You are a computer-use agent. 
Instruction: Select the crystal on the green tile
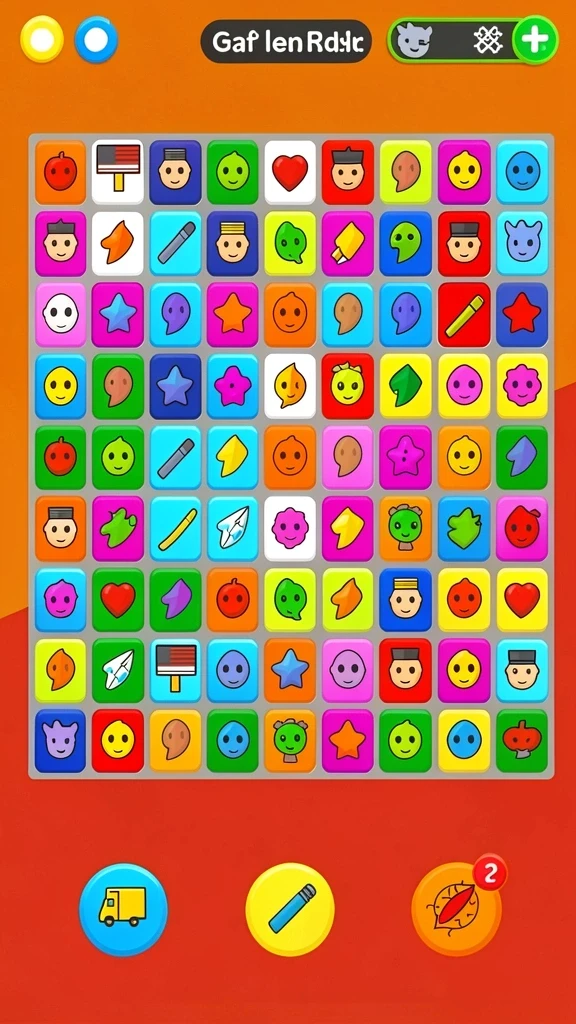tap(118, 671)
